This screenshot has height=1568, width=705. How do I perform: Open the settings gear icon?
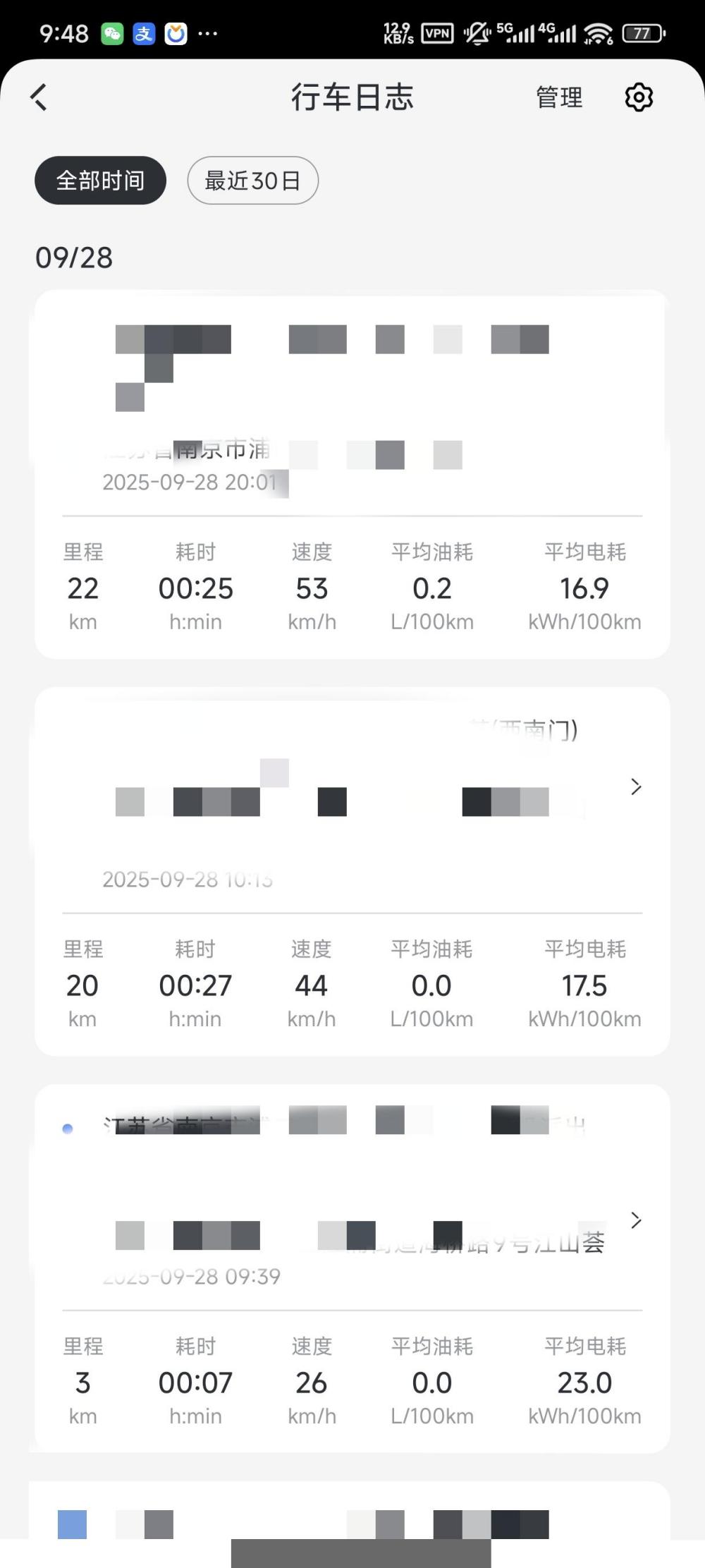tap(639, 97)
